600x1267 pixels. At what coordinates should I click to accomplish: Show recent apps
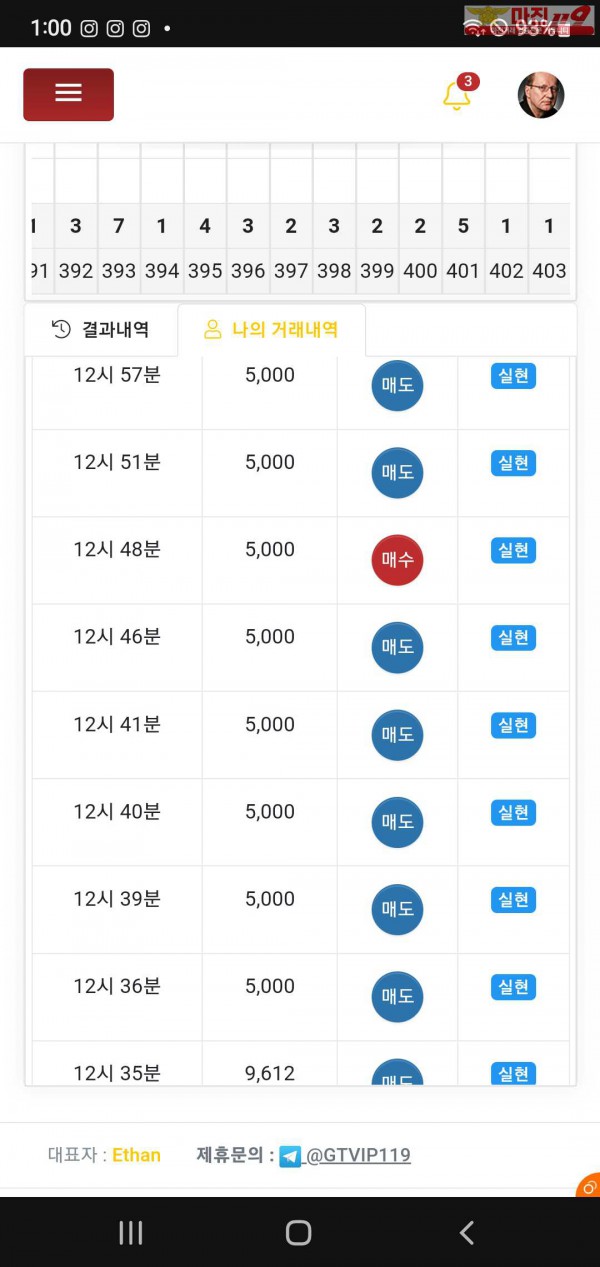[131, 1232]
